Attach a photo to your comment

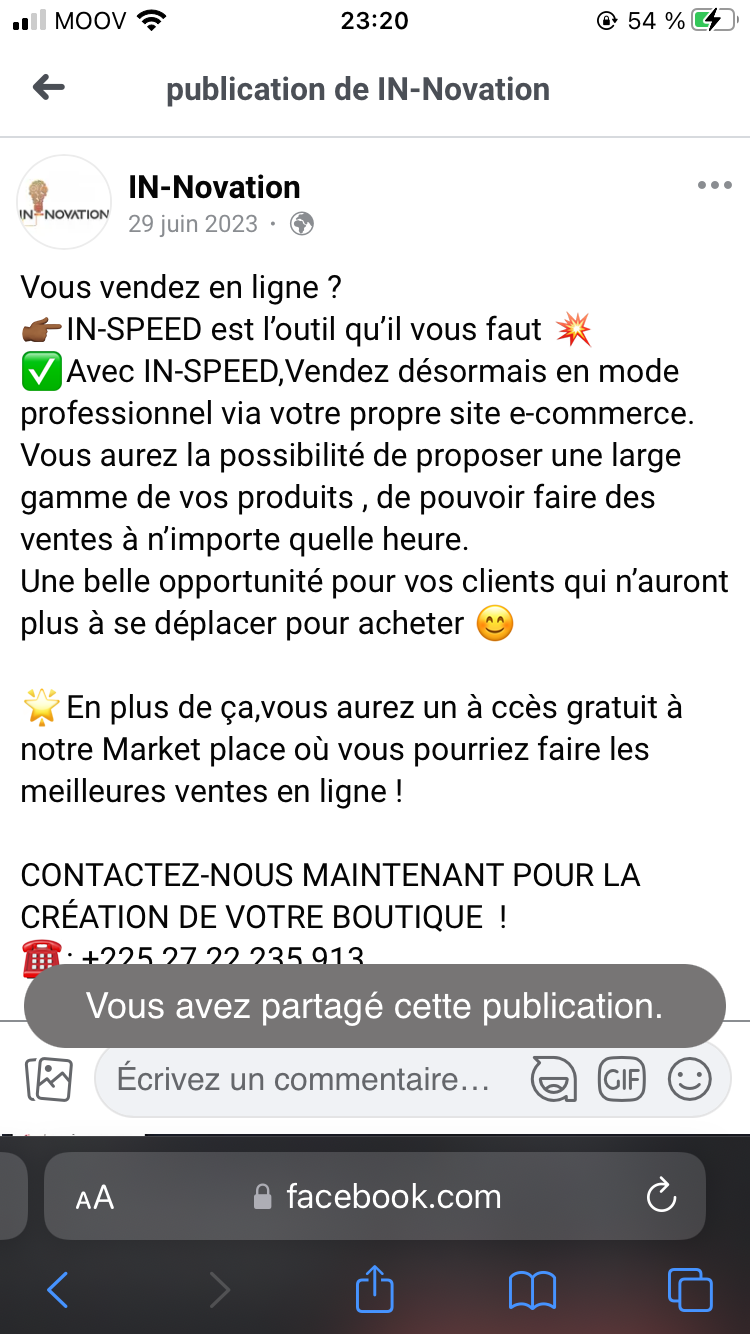(x=48, y=1079)
